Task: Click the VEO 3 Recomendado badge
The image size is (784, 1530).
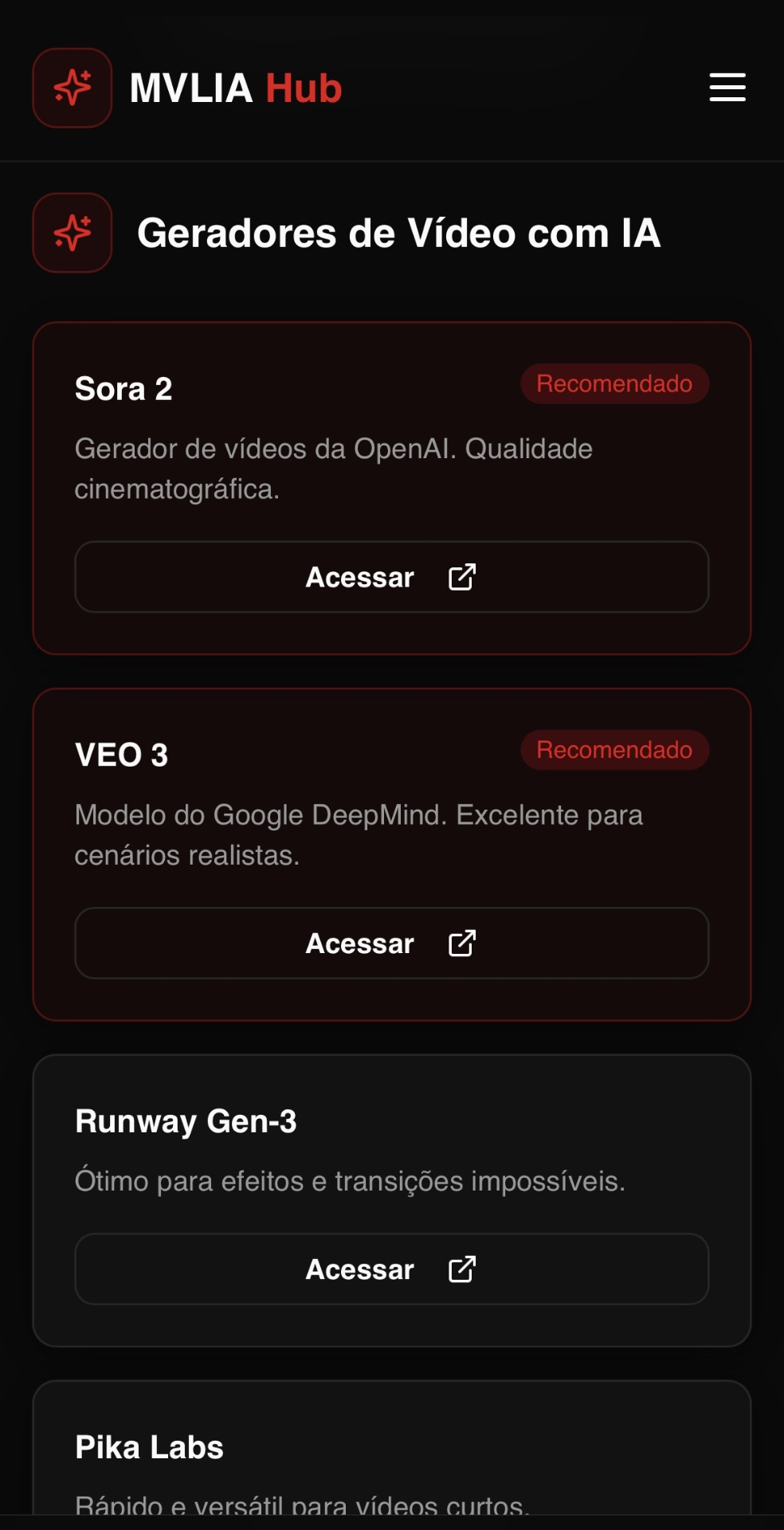Action: pos(614,750)
